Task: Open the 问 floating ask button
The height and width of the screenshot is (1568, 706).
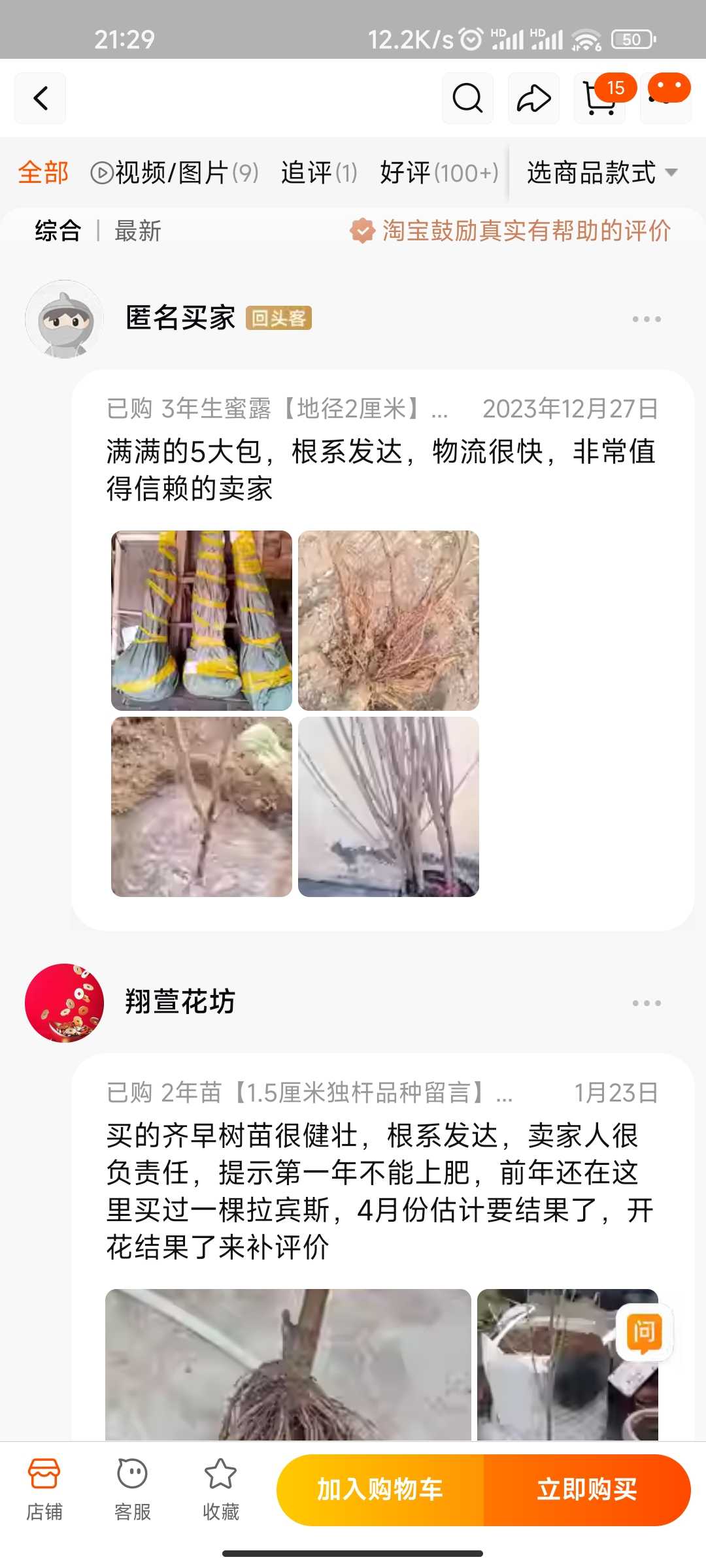Action: point(644,1331)
